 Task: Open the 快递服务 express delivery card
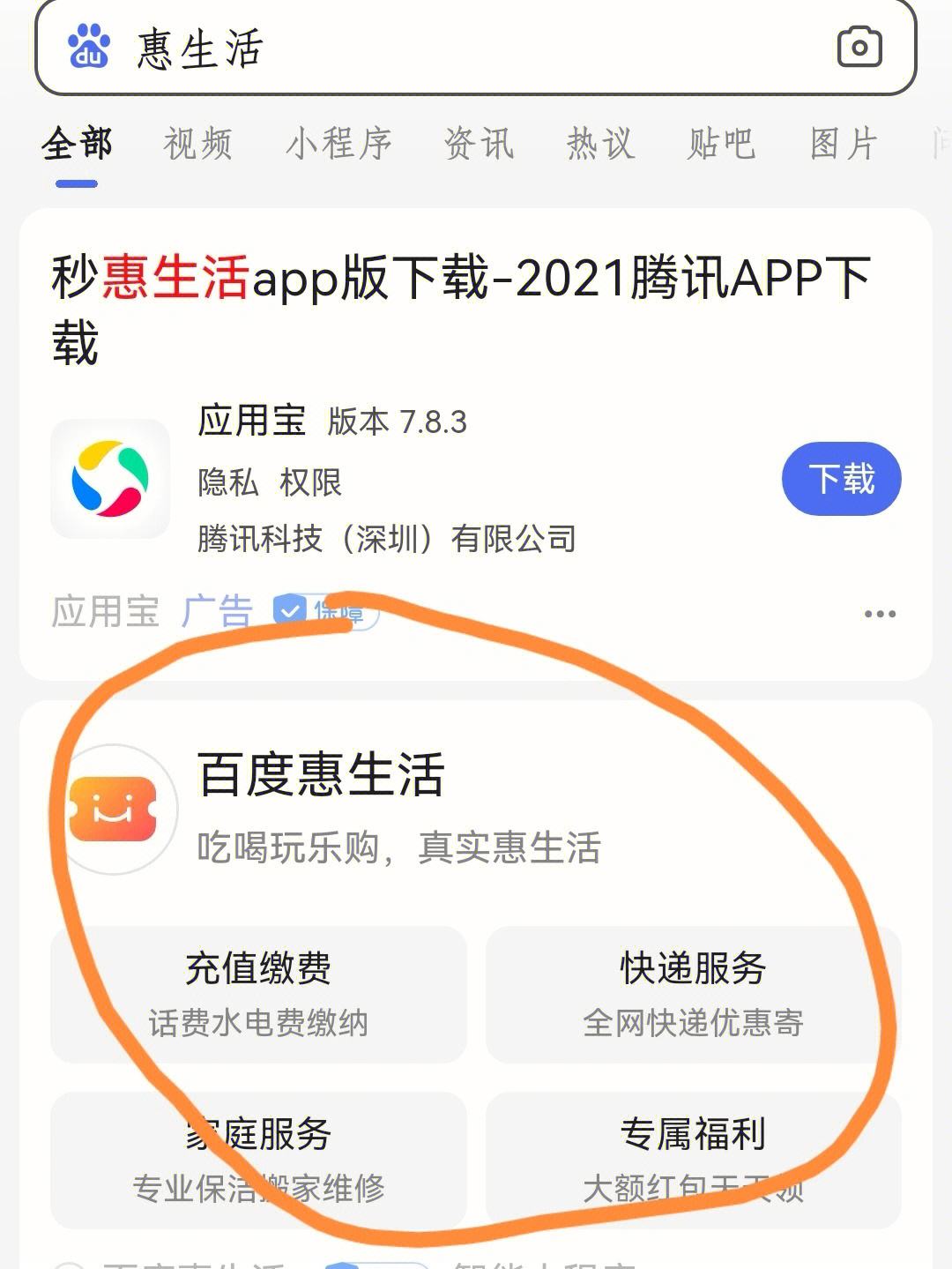tap(693, 994)
